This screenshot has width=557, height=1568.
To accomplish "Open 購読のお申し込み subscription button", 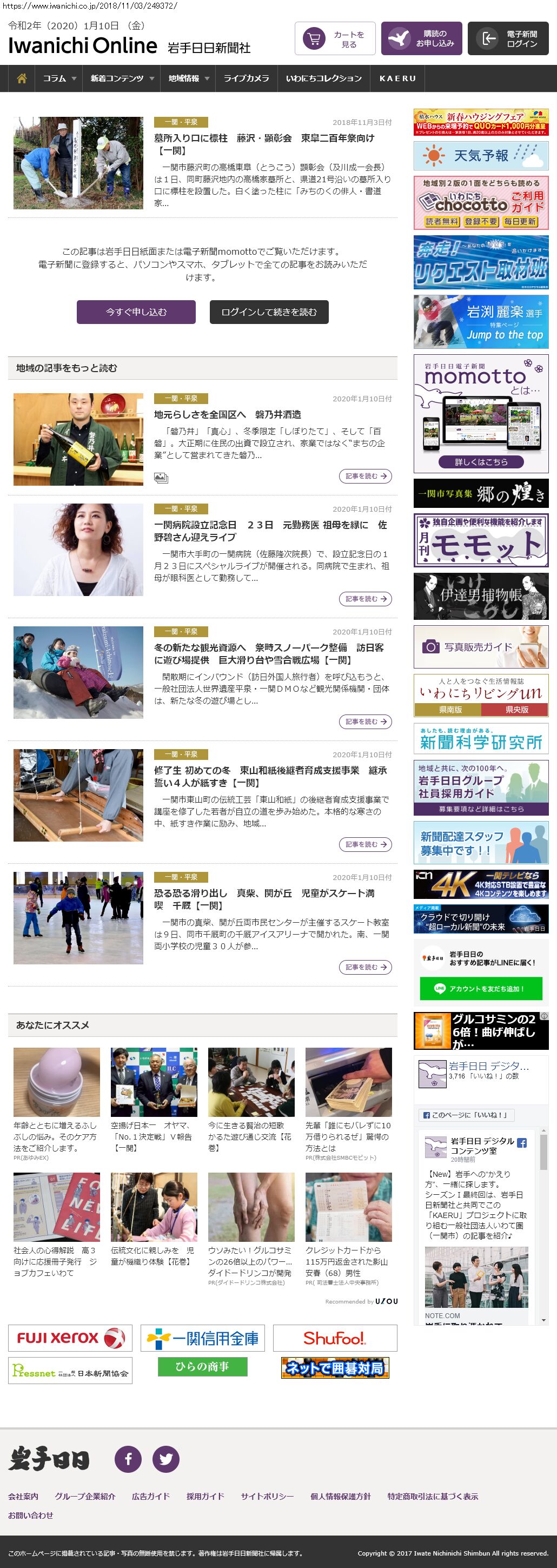I will (x=422, y=39).
